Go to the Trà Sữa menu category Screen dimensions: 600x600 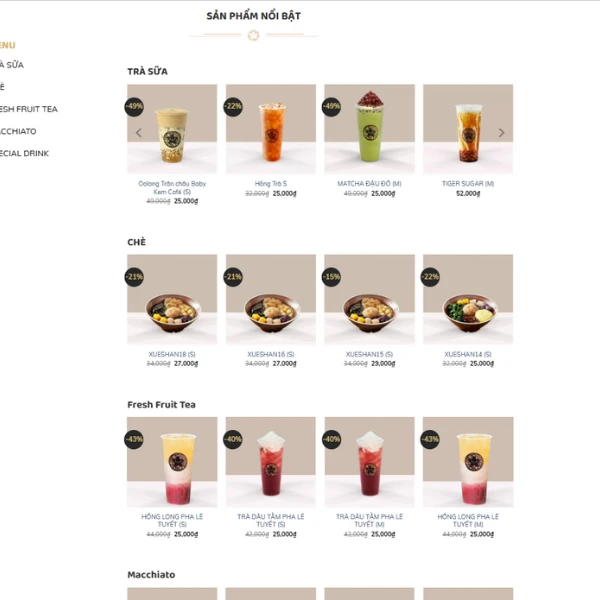[11, 65]
